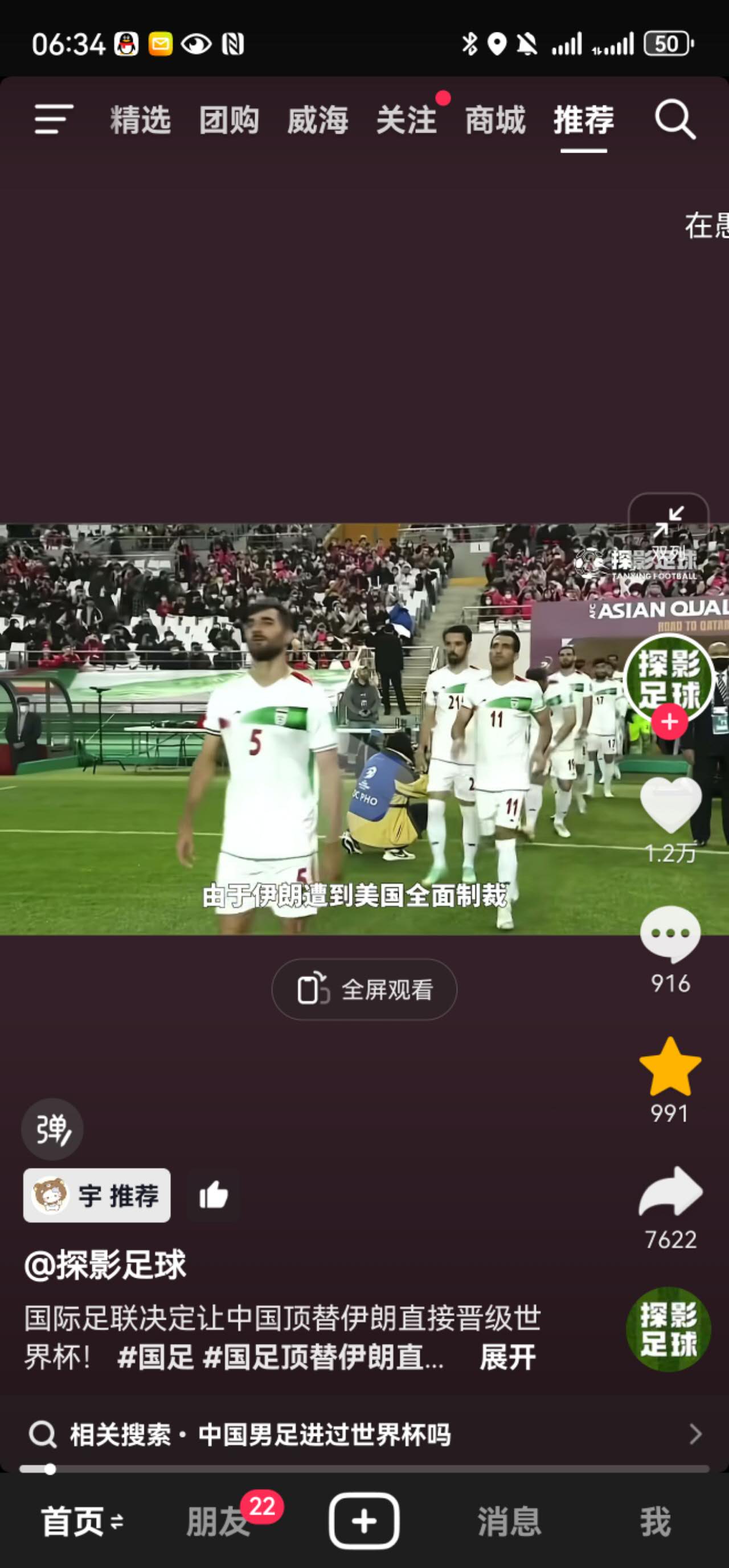Open the search magnifier icon
The width and height of the screenshot is (729, 1568).
(675, 120)
